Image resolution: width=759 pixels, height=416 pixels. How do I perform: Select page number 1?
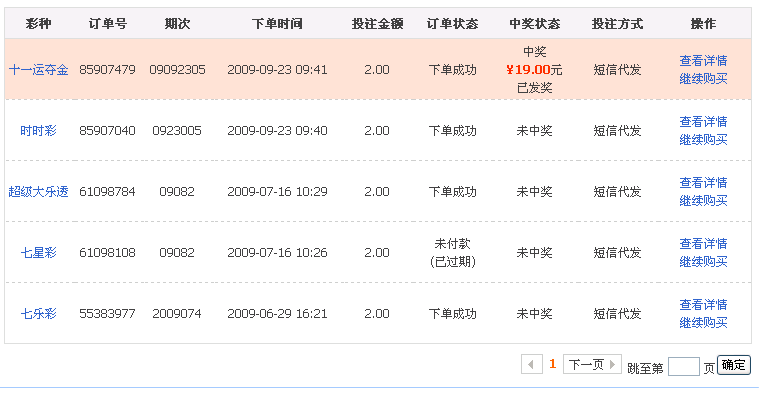pos(552,365)
